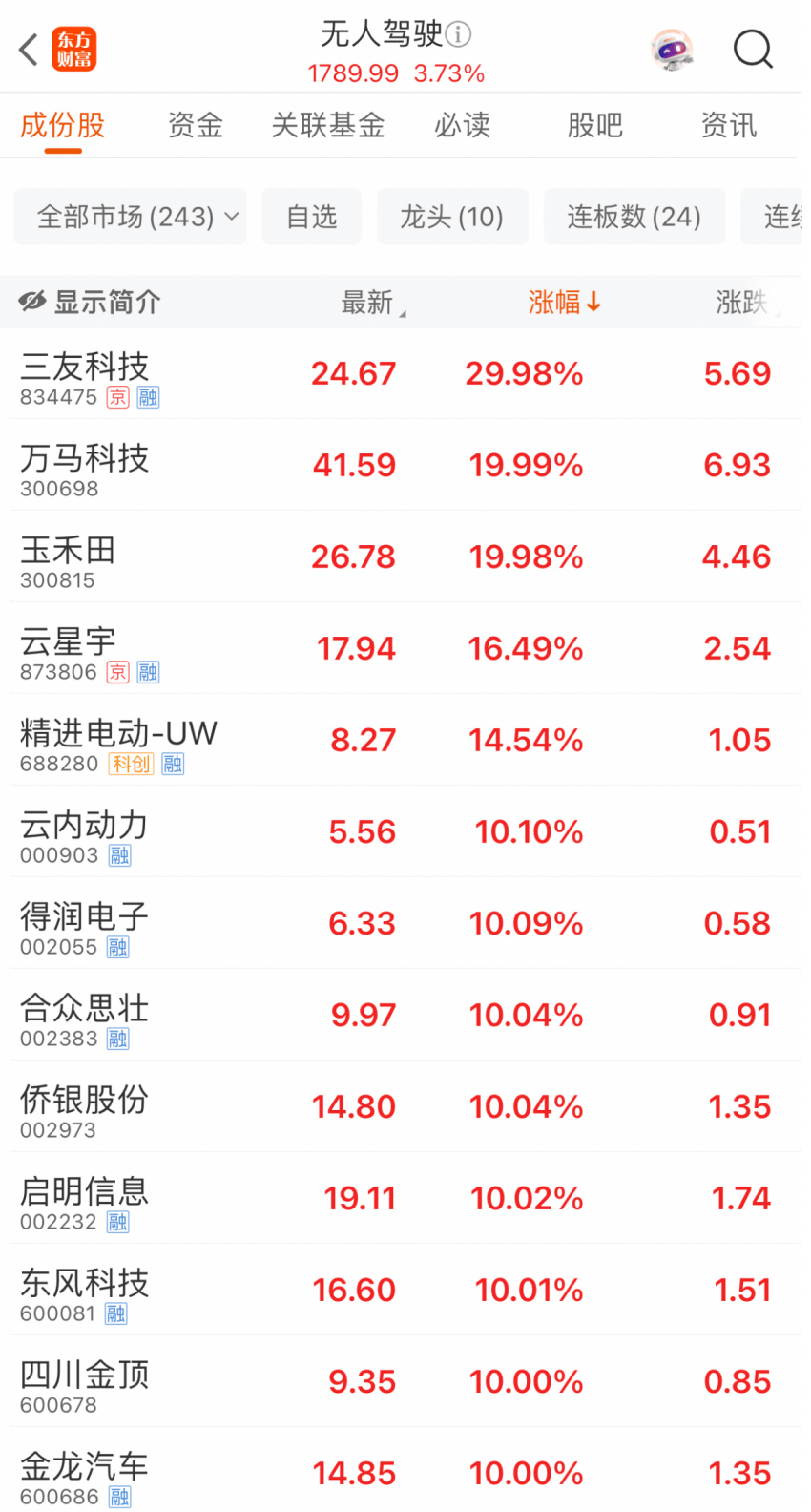Open the 全部市场 (243) market filter
The width and height of the screenshot is (811, 1512).
pos(130,217)
